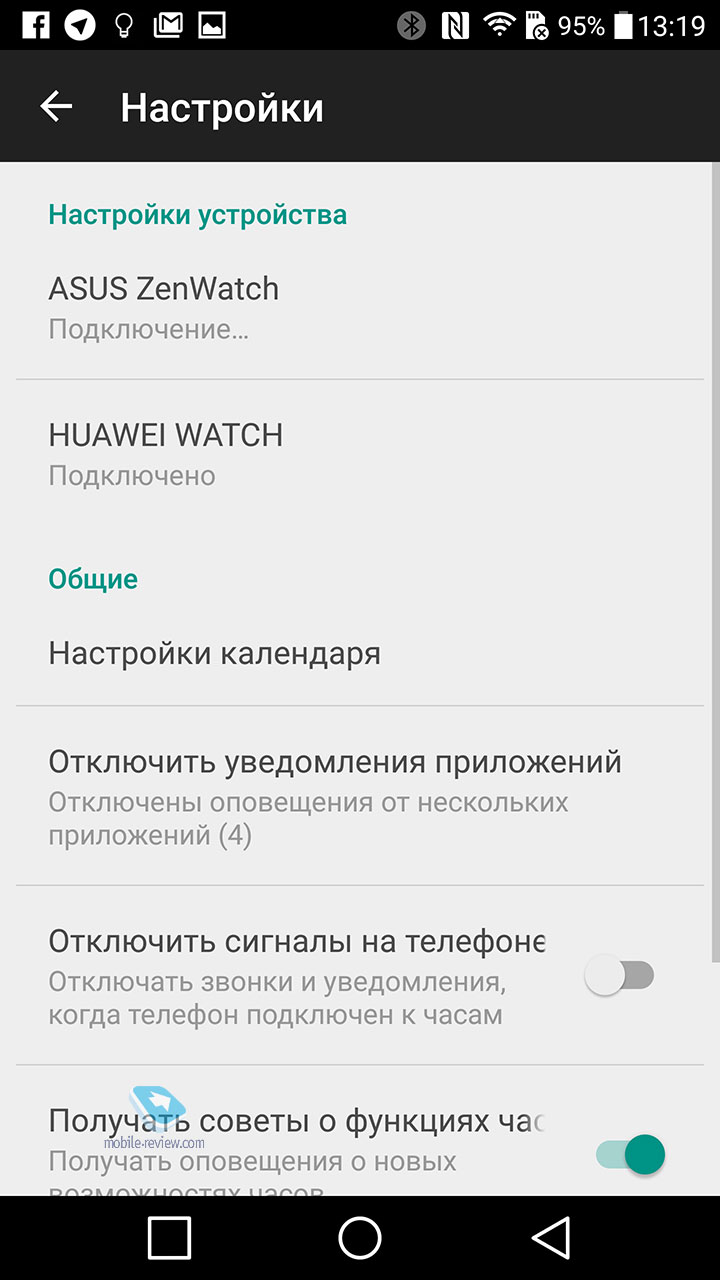
Task: Go back using the app bar arrow
Action: (56, 107)
